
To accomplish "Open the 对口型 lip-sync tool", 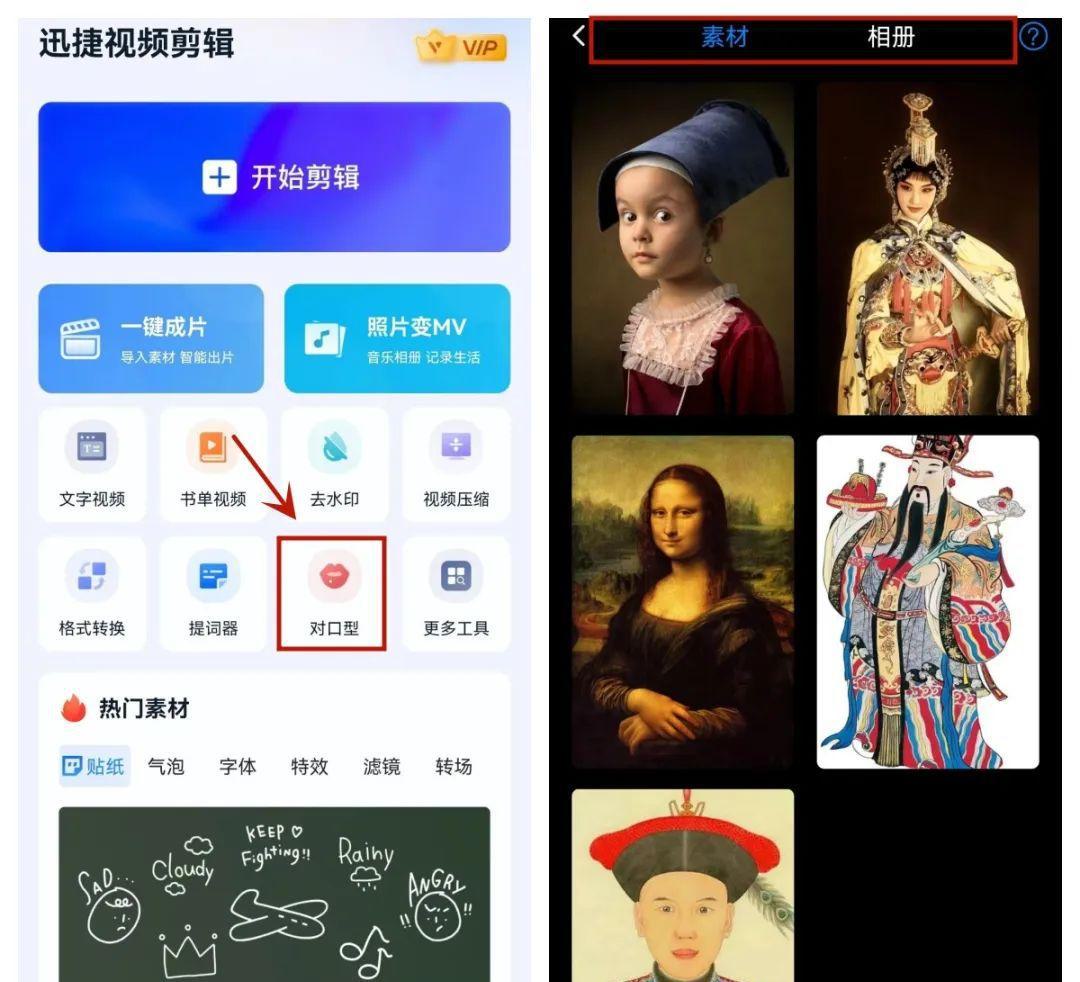I will click(334, 594).
